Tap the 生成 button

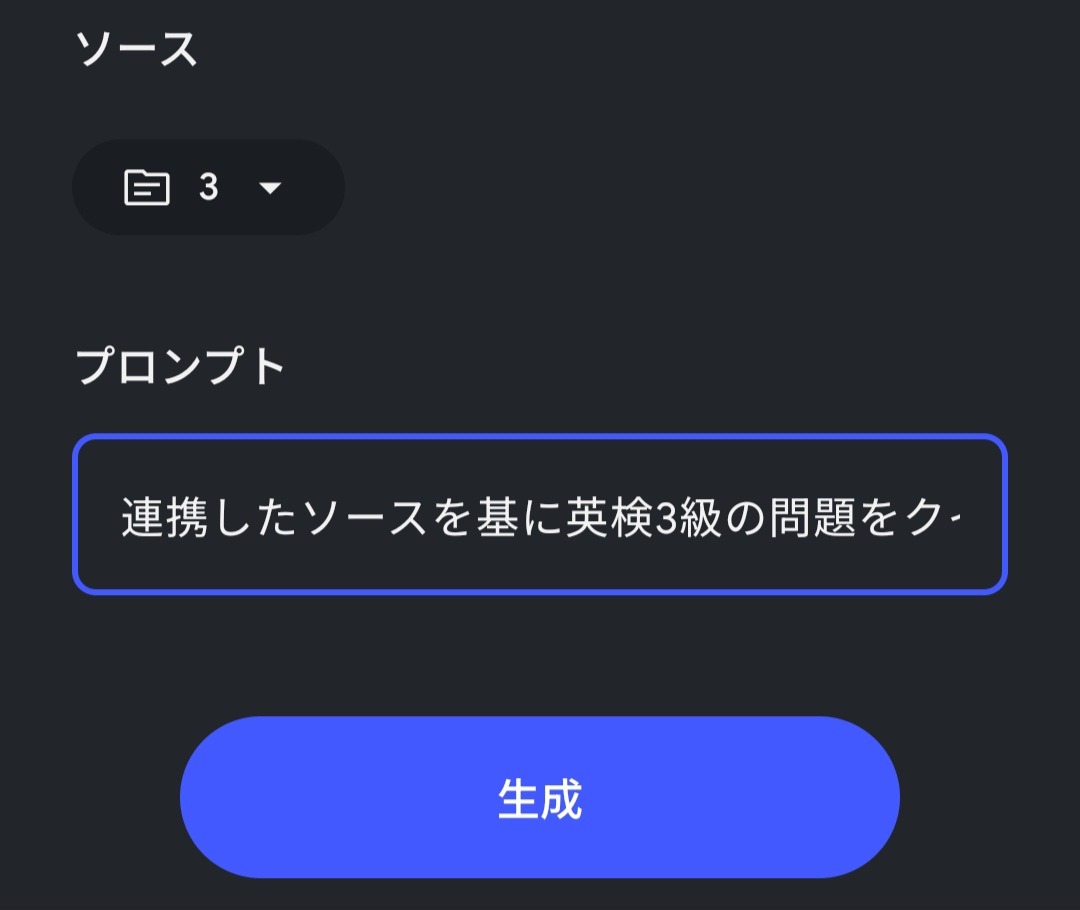(x=539, y=798)
